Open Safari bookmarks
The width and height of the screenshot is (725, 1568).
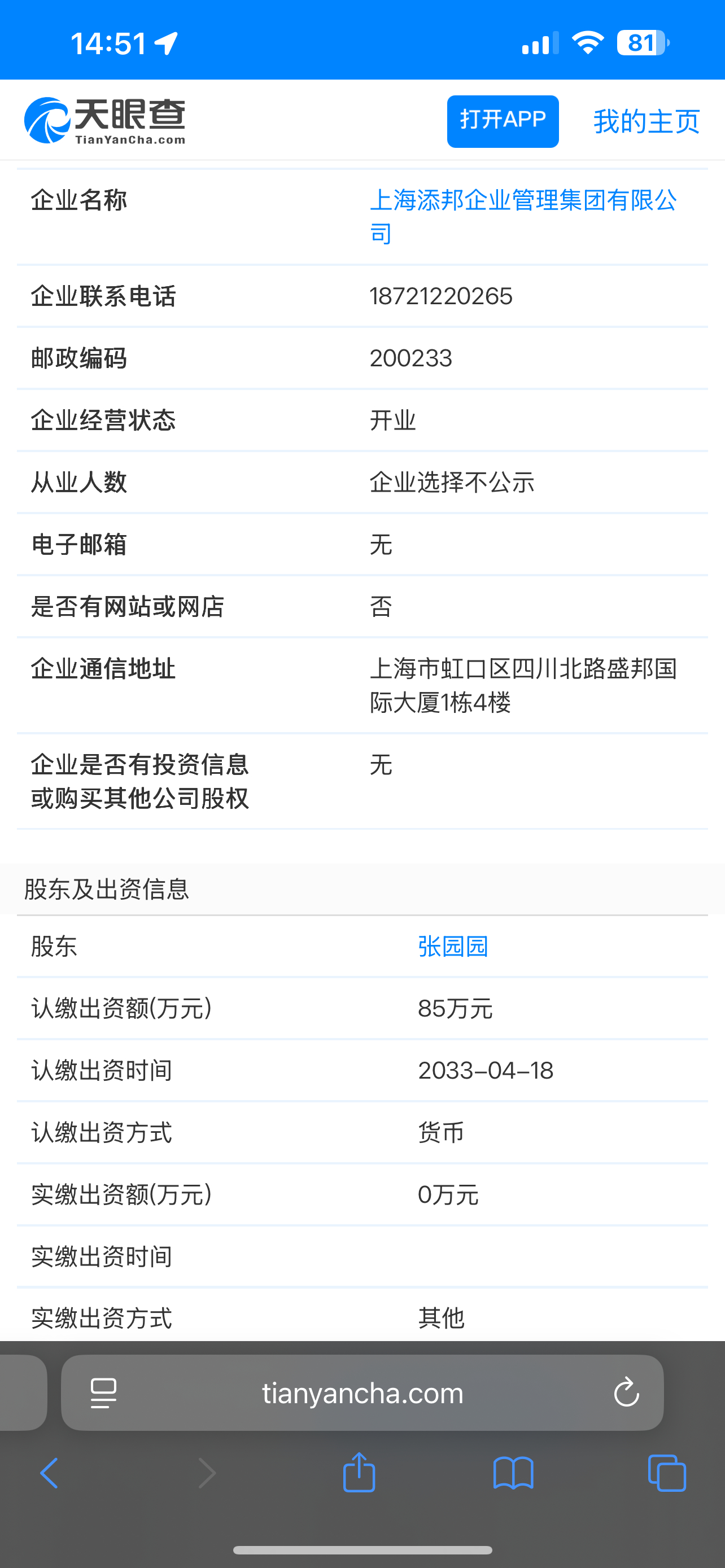513,1473
